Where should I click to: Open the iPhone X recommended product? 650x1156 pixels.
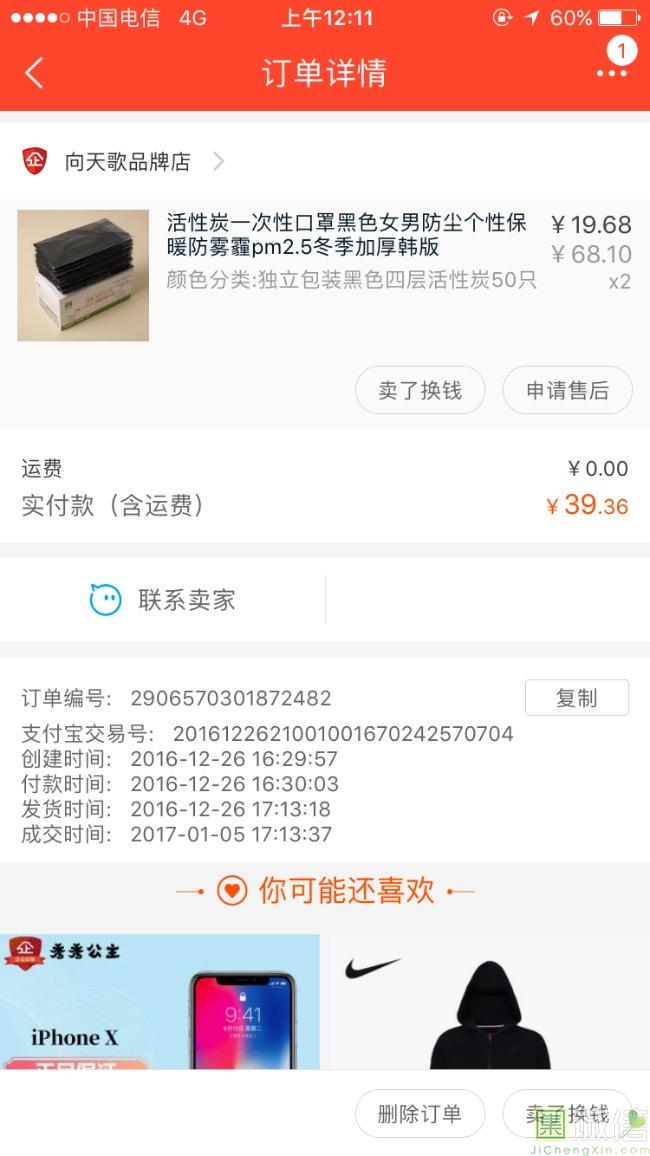[x=160, y=1000]
